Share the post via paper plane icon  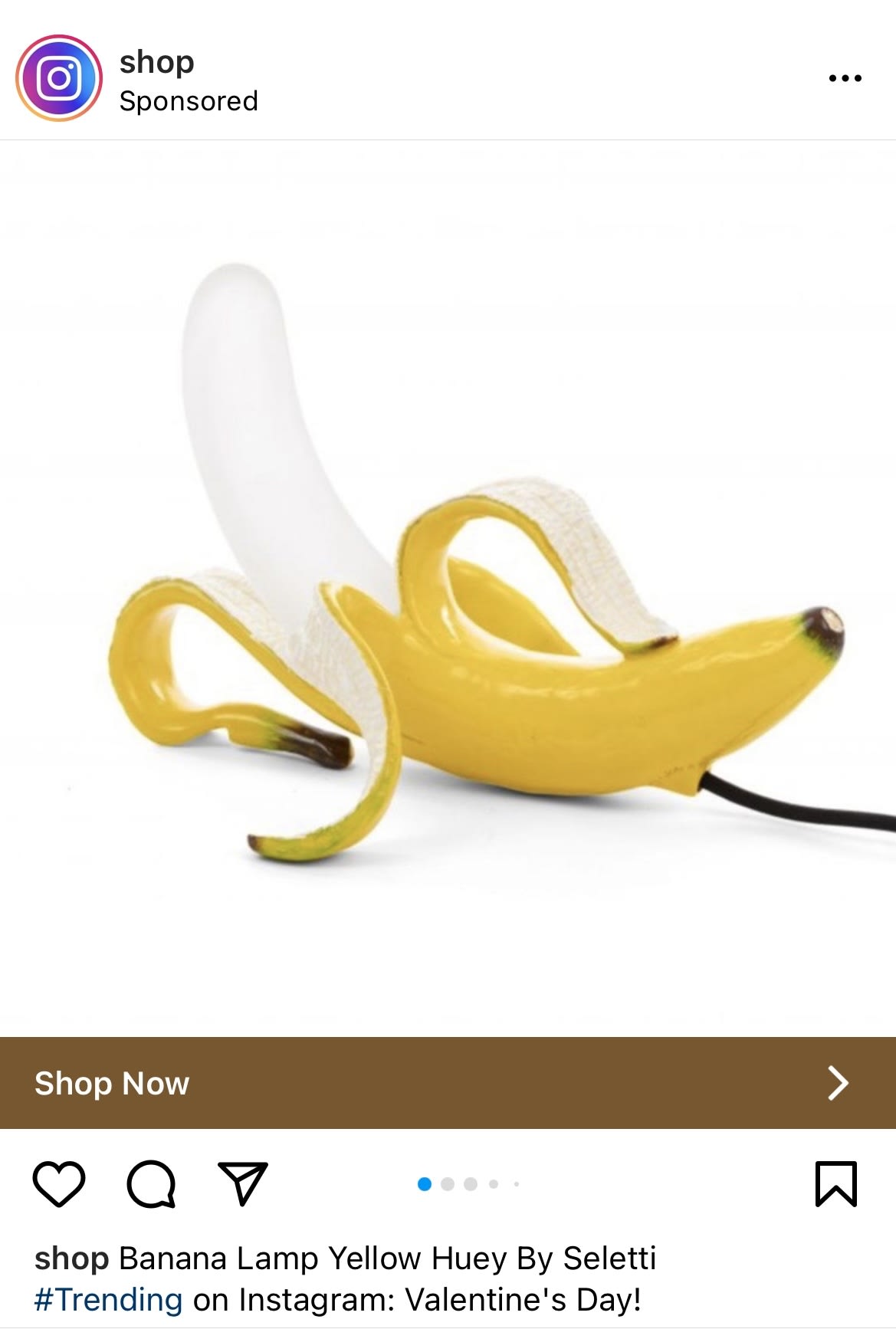pos(242,1184)
